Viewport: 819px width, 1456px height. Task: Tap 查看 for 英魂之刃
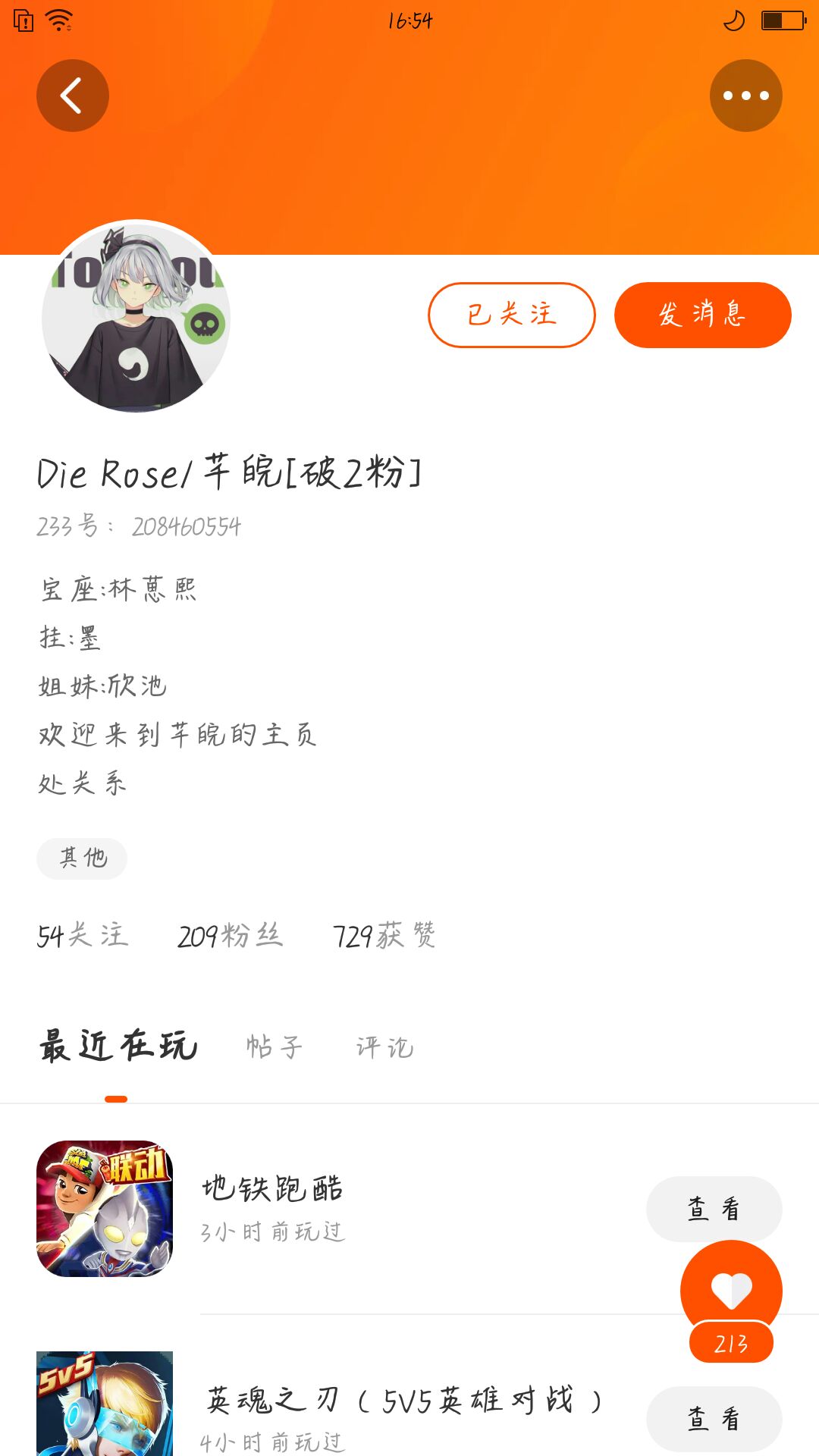(x=713, y=1418)
